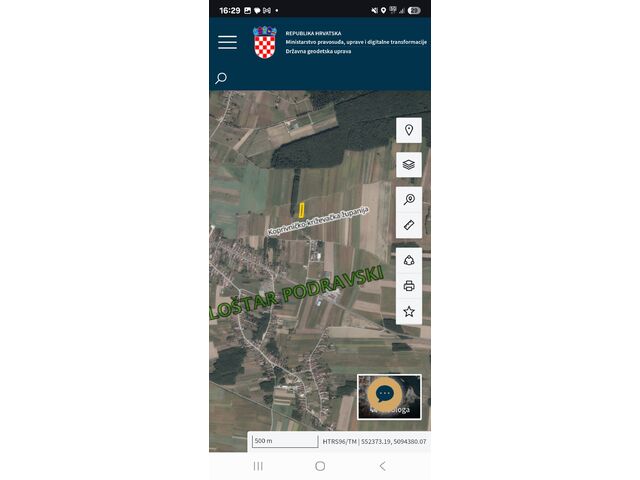Select the identify magnifier tool
640x480 pixels.
(409, 200)
